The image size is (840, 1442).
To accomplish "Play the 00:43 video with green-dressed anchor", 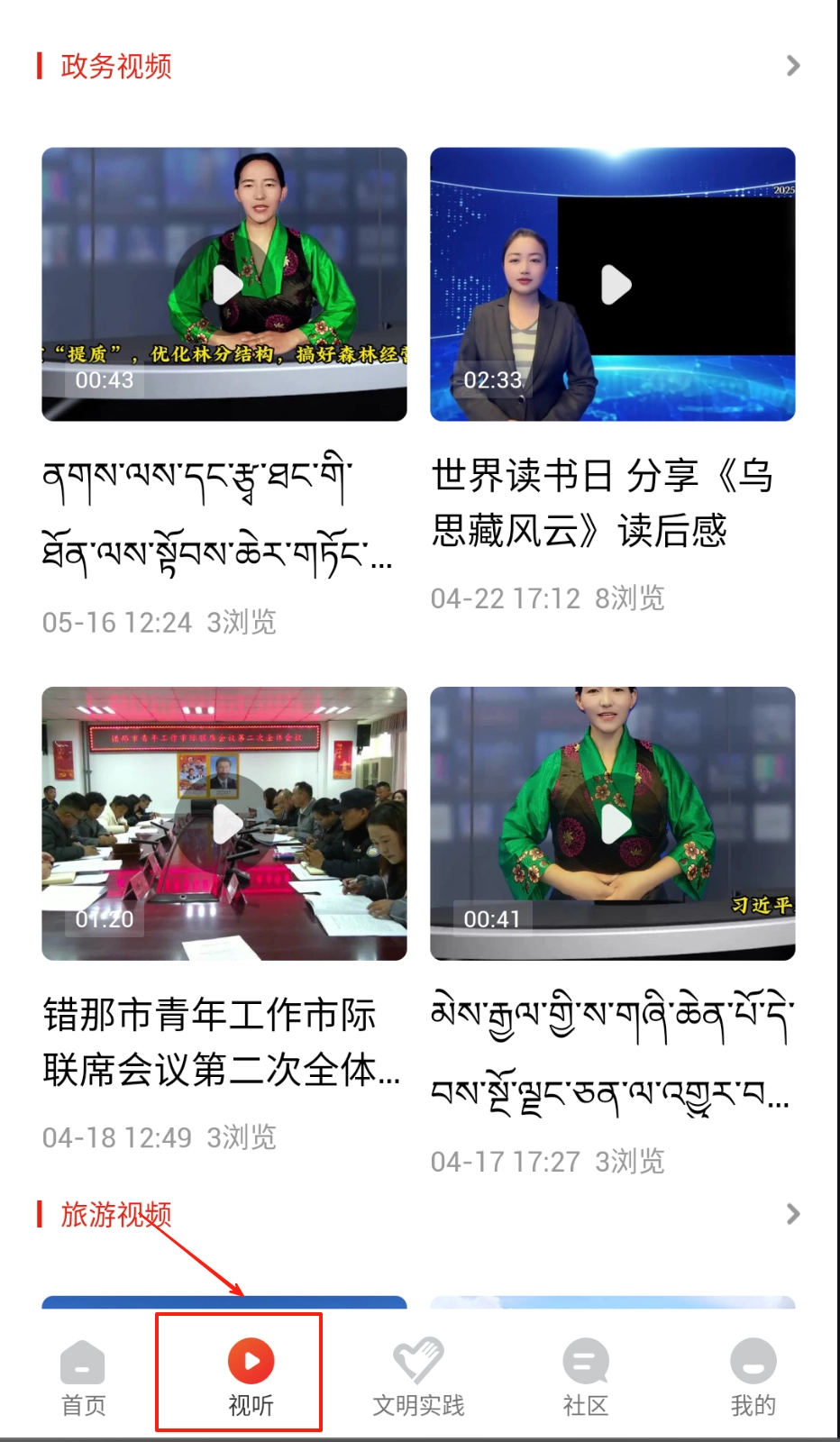I will (224, 284).
